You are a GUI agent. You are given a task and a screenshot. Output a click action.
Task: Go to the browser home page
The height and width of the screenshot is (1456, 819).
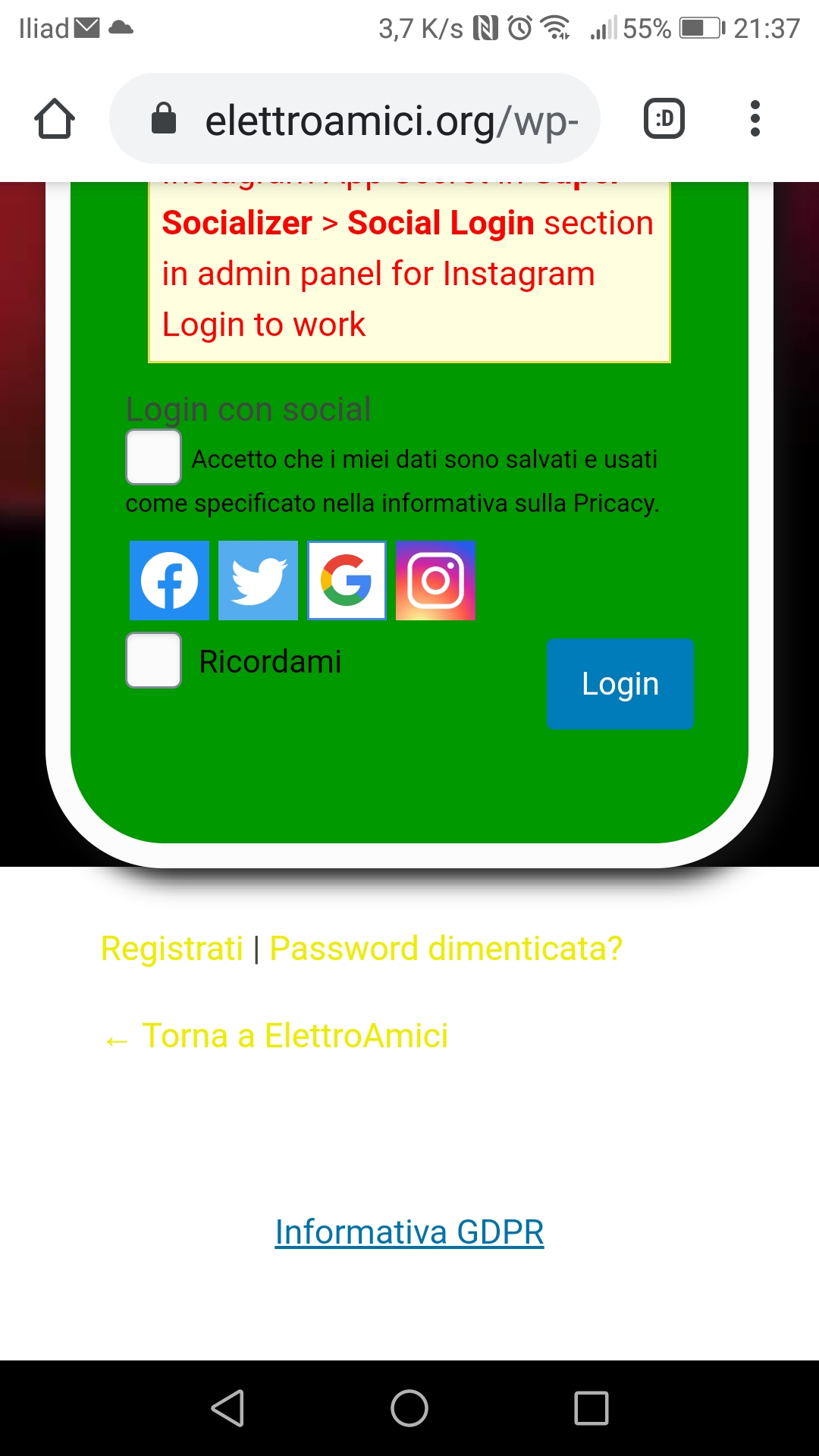55,119
